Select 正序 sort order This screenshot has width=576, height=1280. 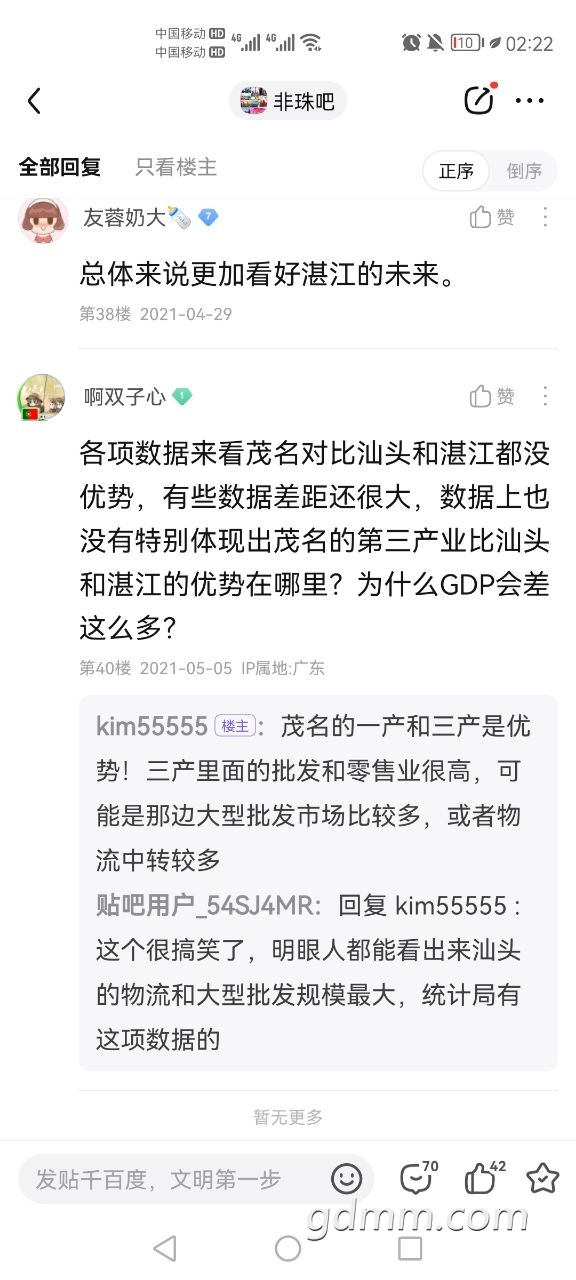pos(456,171)
